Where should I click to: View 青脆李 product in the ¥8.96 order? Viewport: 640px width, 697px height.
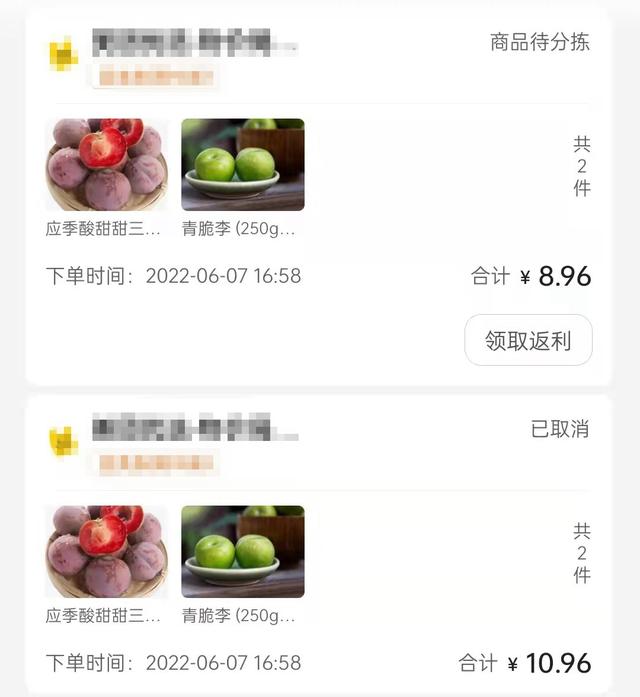[242, 165]
